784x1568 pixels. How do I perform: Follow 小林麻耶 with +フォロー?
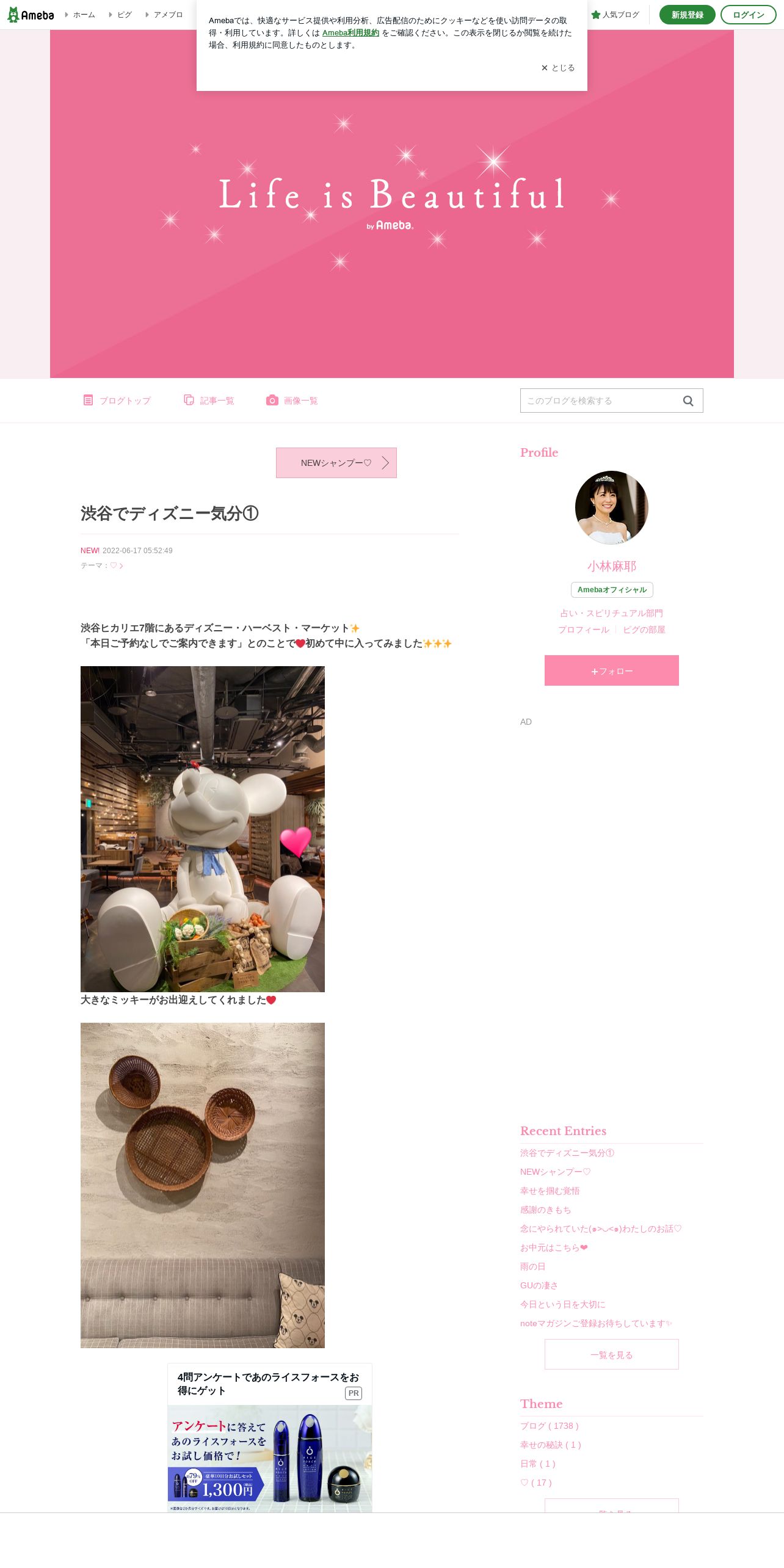(x=611, y=670)
